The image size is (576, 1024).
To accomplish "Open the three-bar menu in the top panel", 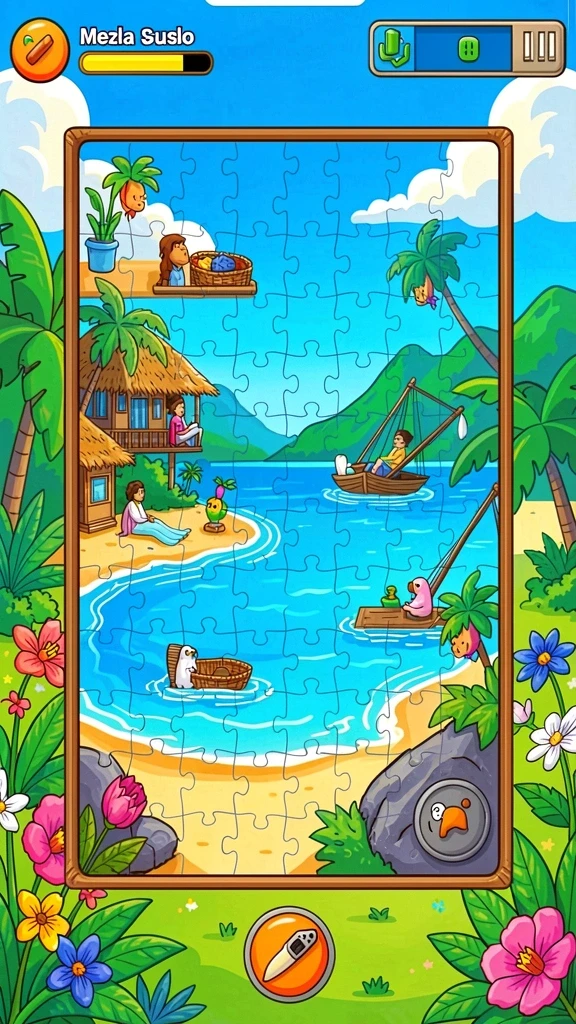I will 540,48.
